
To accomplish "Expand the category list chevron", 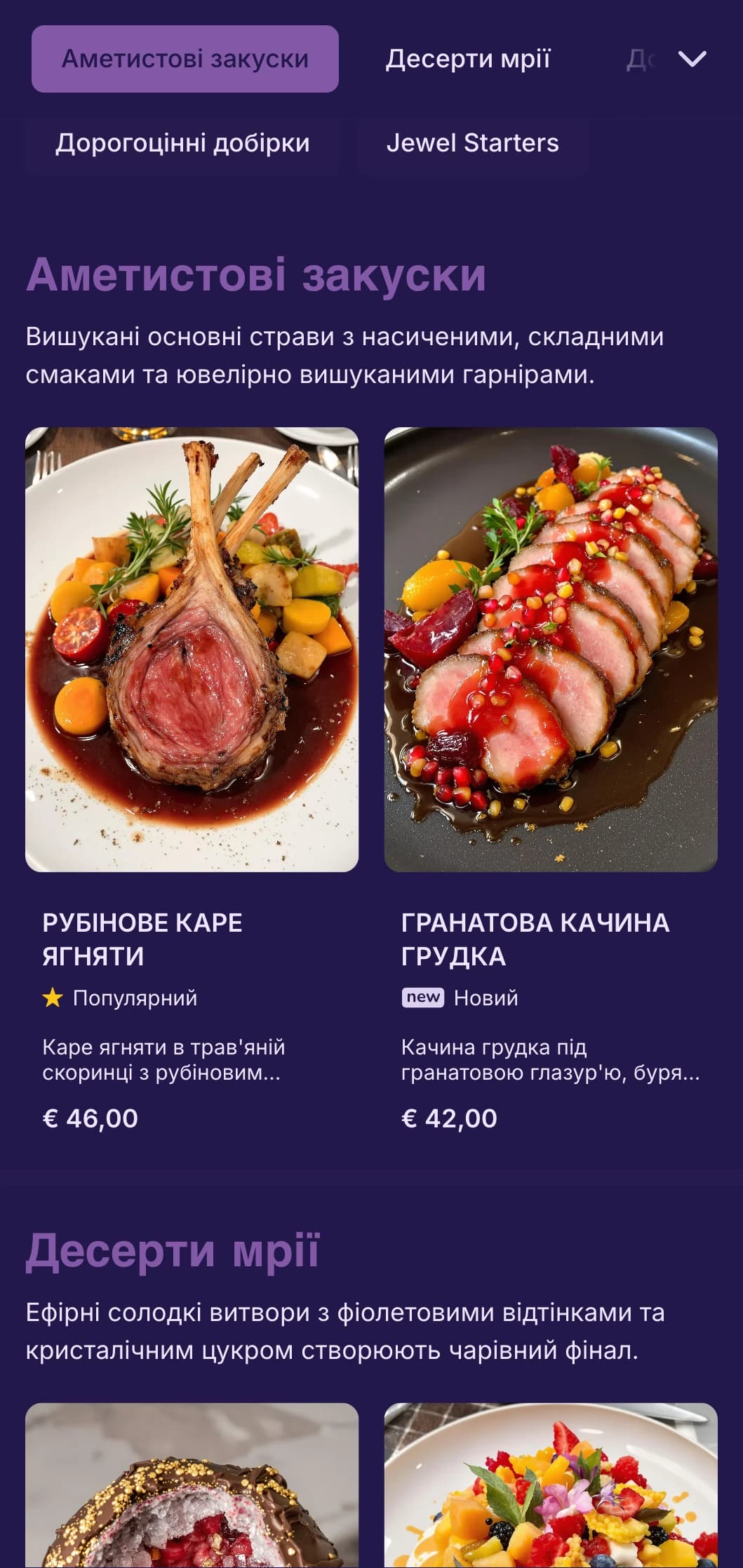I will coord(692,59).
